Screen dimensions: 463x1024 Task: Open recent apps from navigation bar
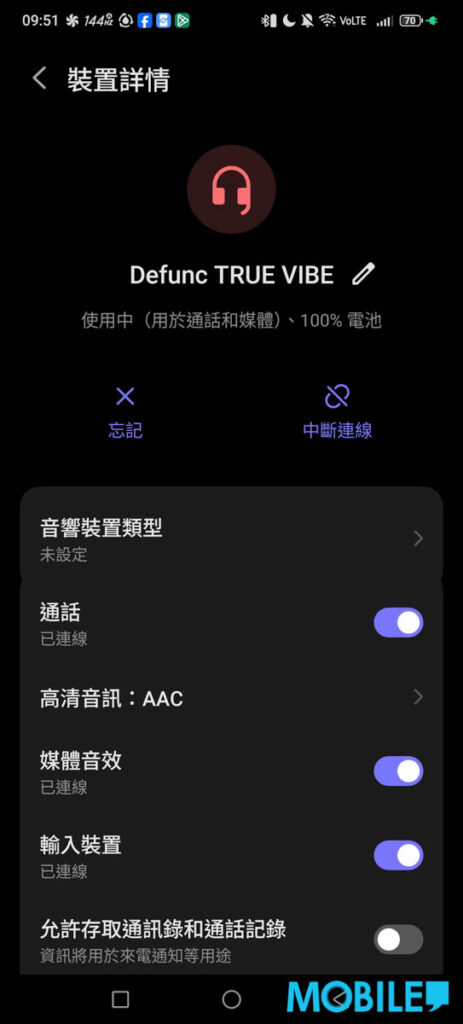pos(120,999)
